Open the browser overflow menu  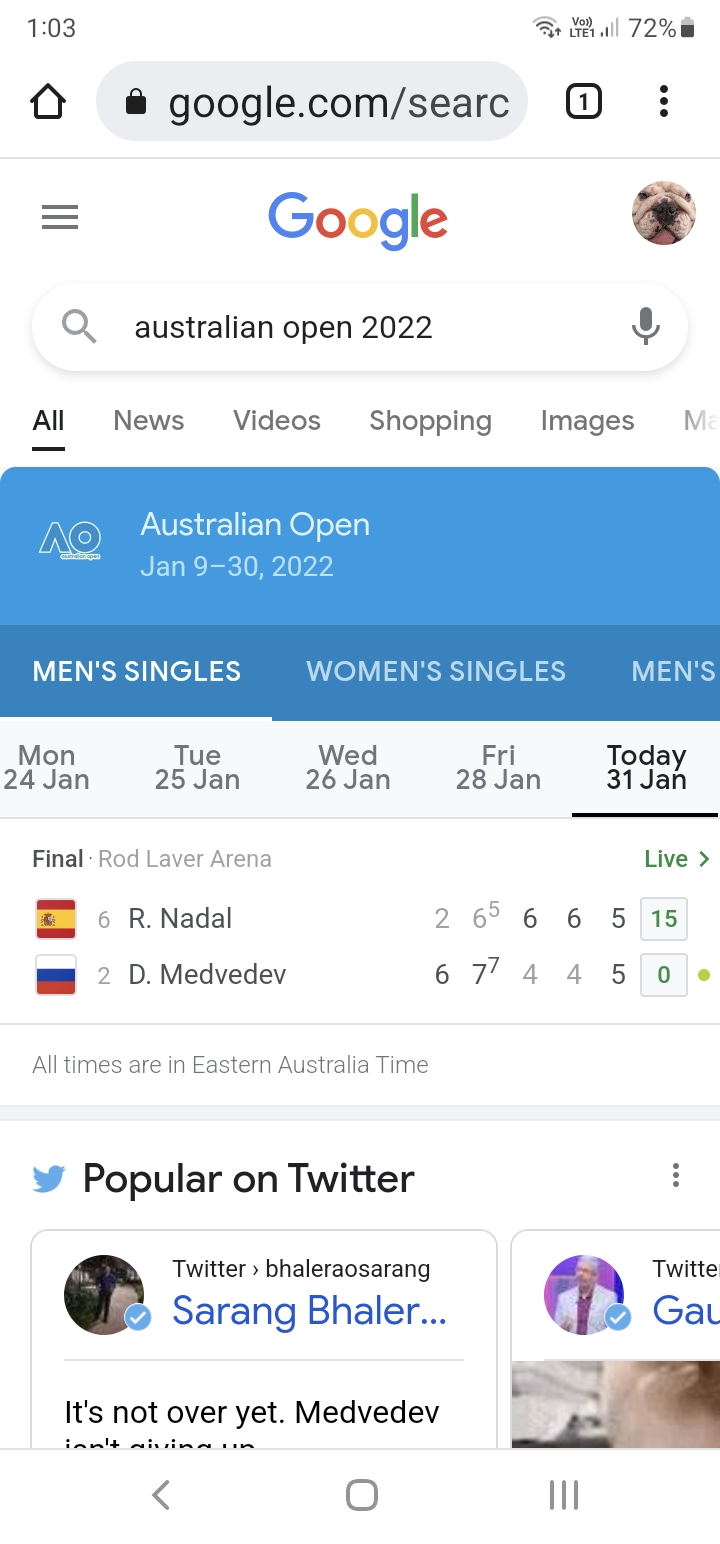664,101
